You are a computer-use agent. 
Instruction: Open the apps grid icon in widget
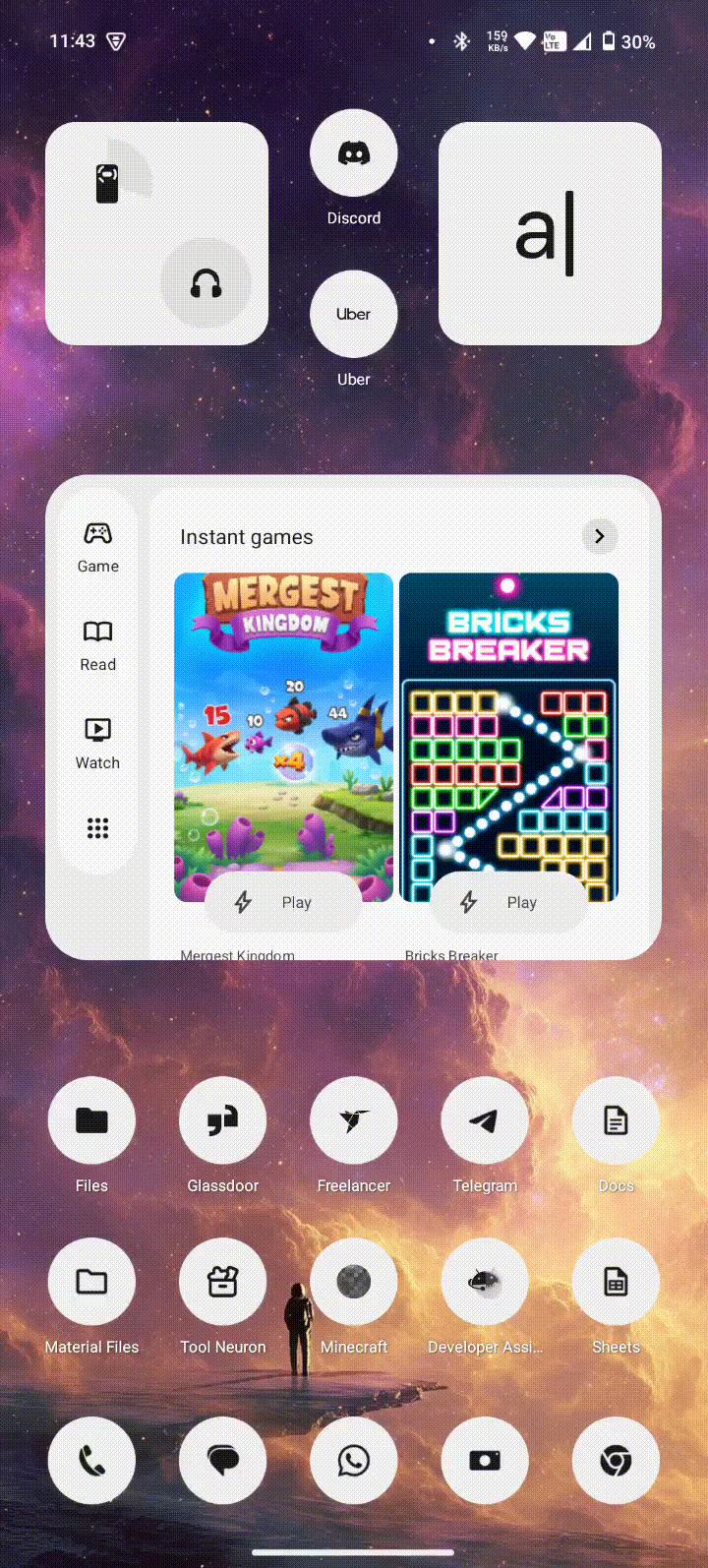point(97,828)
